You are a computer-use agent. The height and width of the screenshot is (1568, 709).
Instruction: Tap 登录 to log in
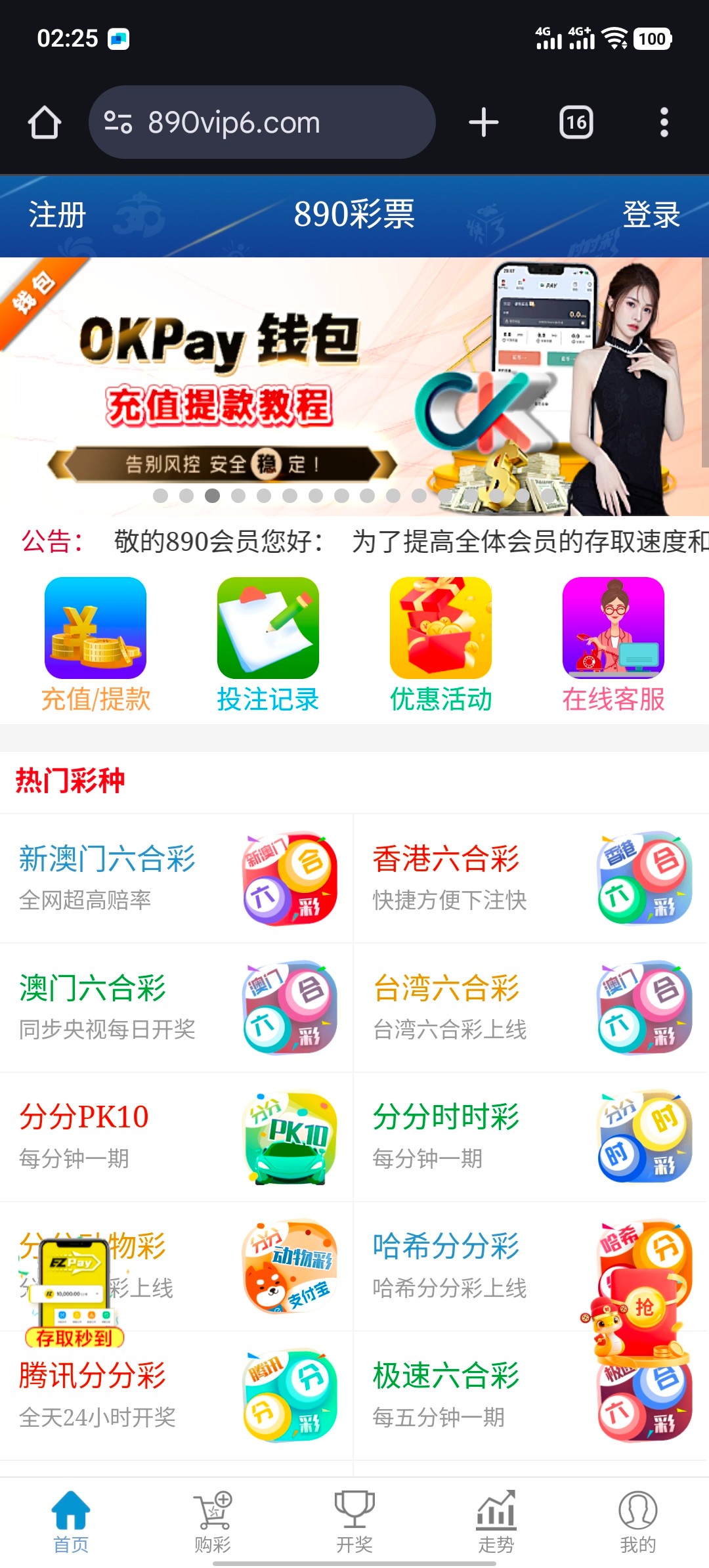pyautogui.click(x=651, y=215)
